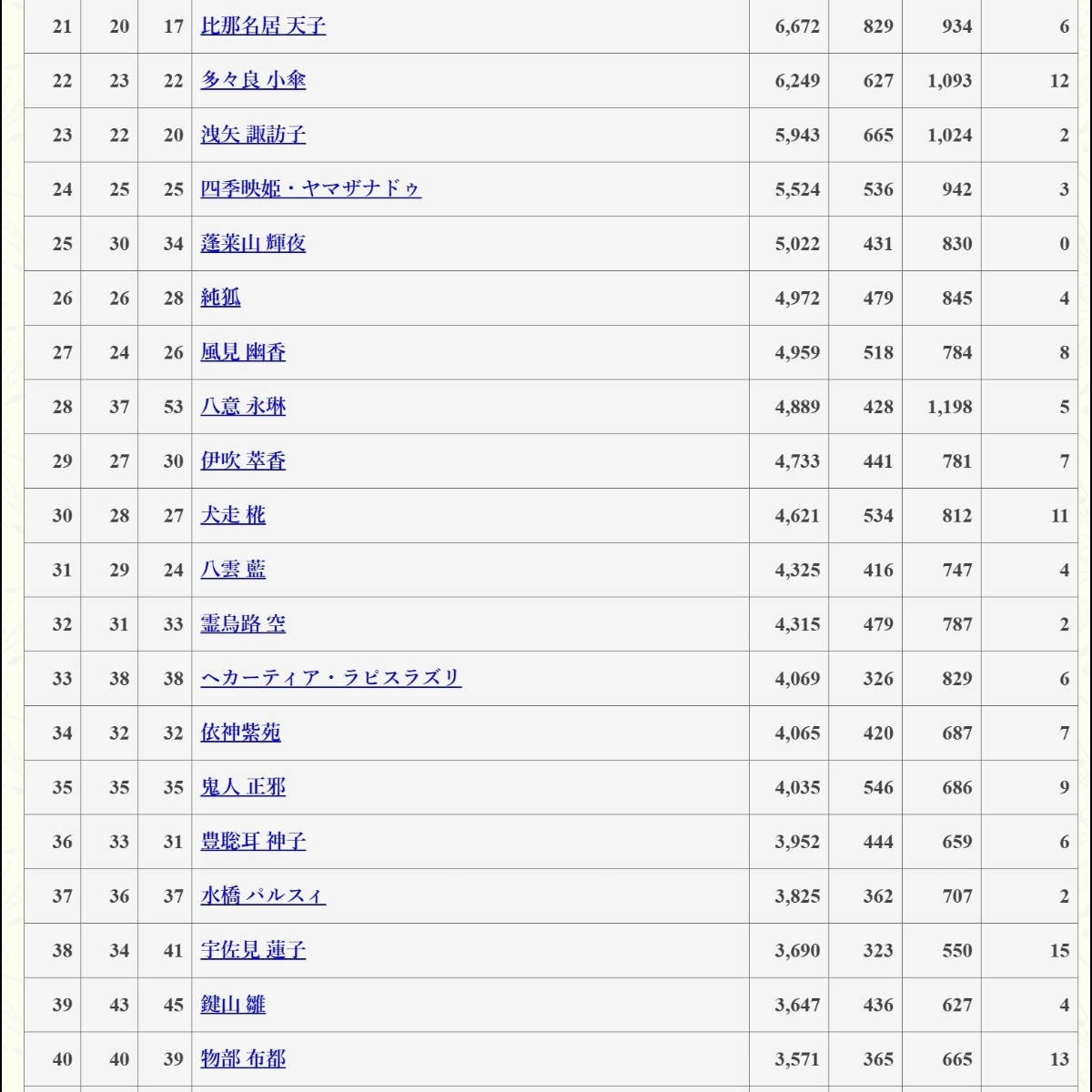
Task: Open the 八意 永琳 link
Action: point(243,407)
